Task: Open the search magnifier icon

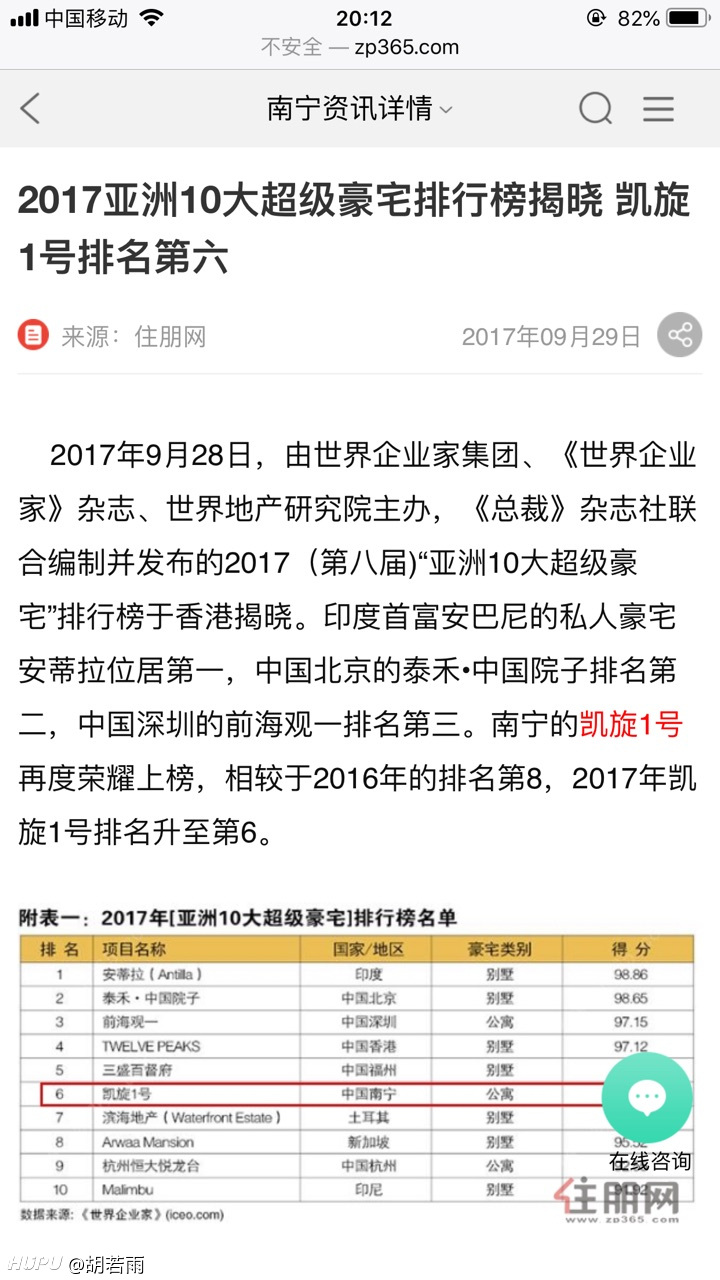Action: pyautogui.click(x=596, y=109)
